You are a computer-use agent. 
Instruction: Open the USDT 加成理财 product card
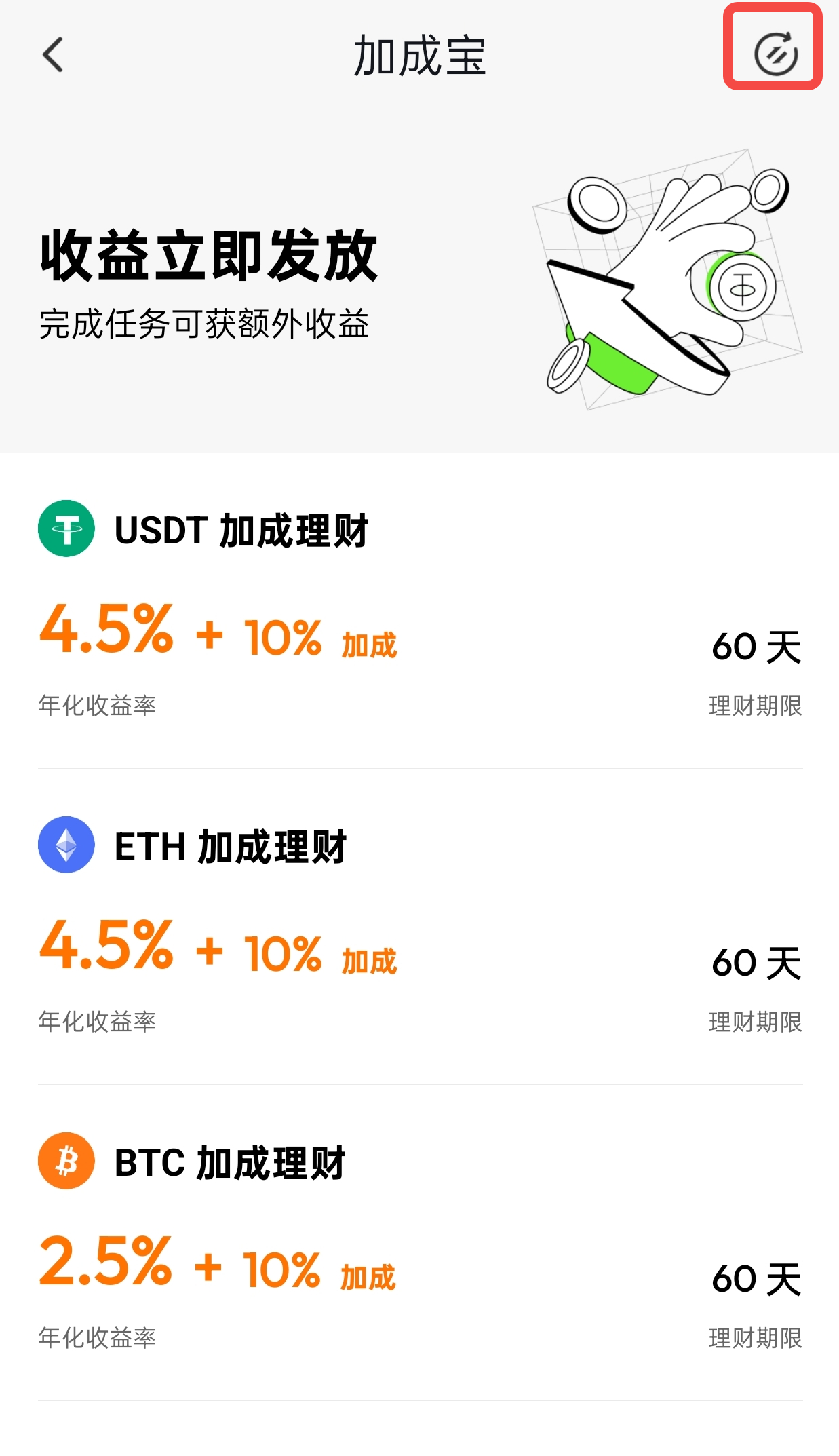pos(419,611)
